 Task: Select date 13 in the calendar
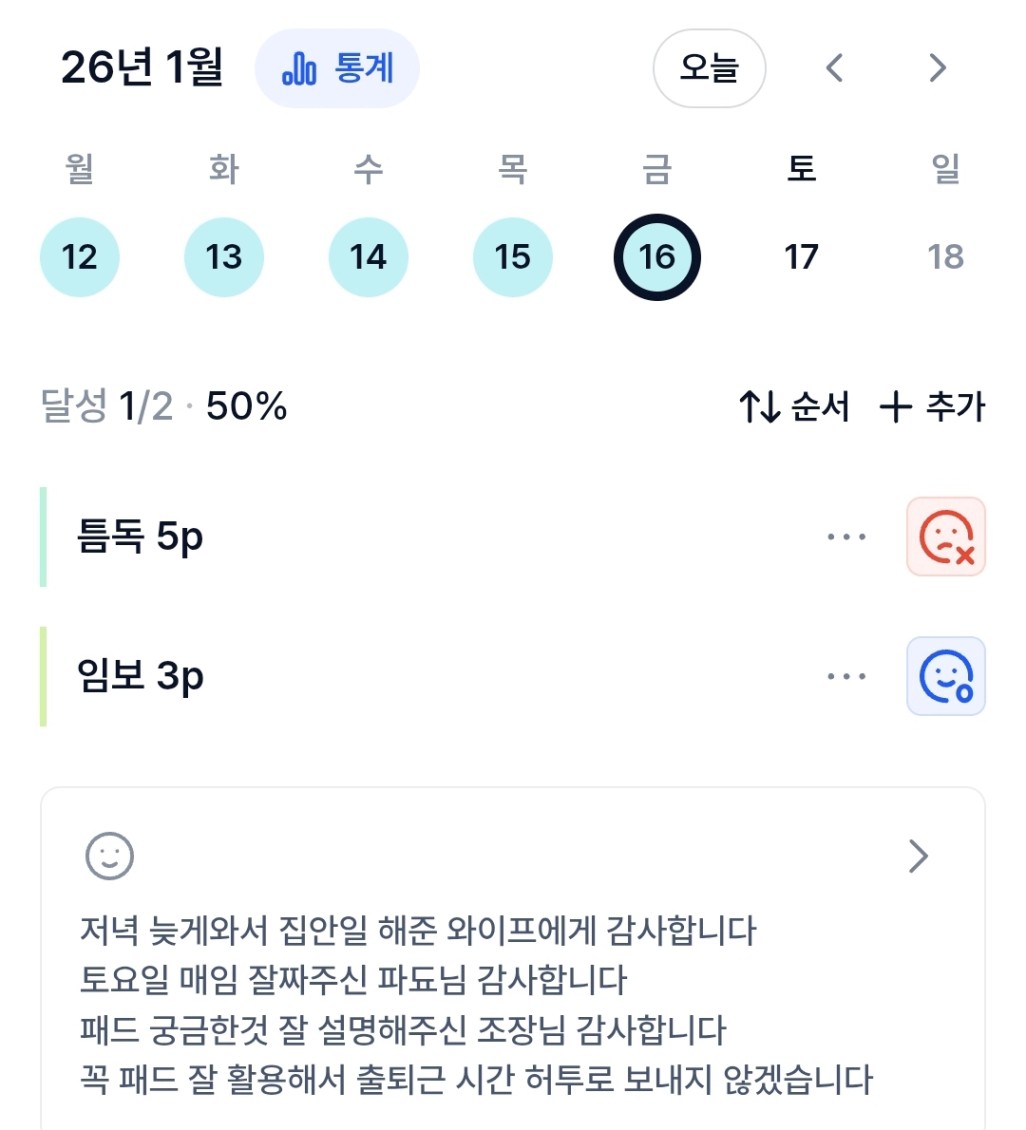[x=224, y=257]
